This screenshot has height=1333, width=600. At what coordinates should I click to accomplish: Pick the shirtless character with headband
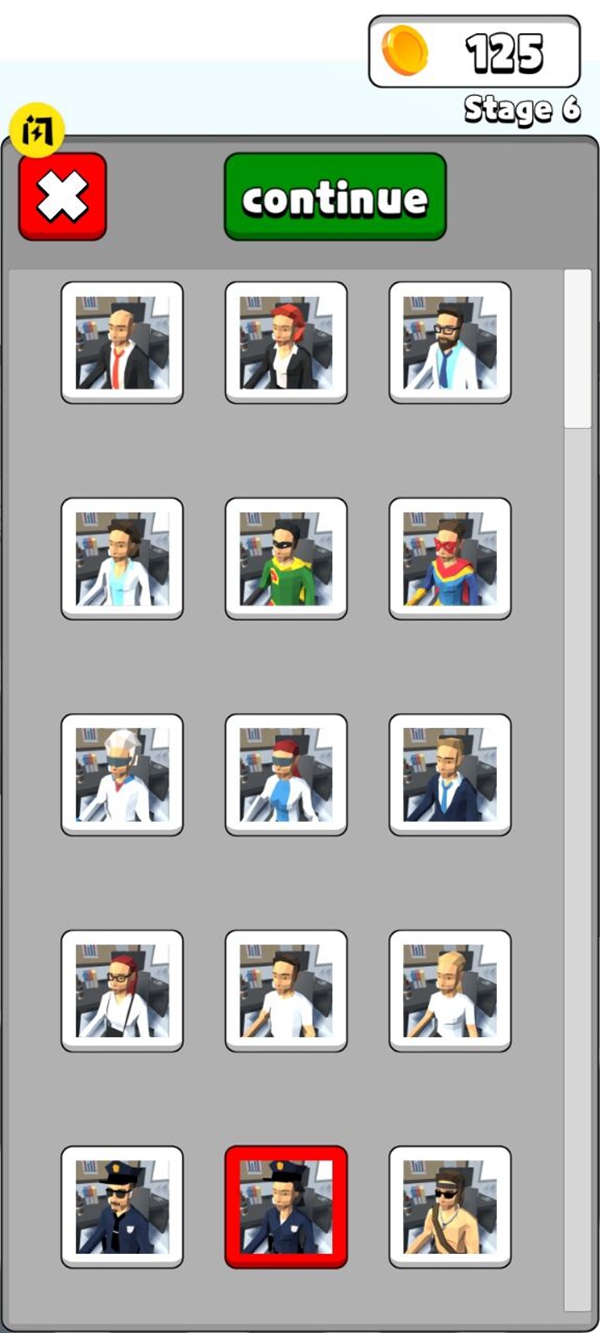(450, 1206)
